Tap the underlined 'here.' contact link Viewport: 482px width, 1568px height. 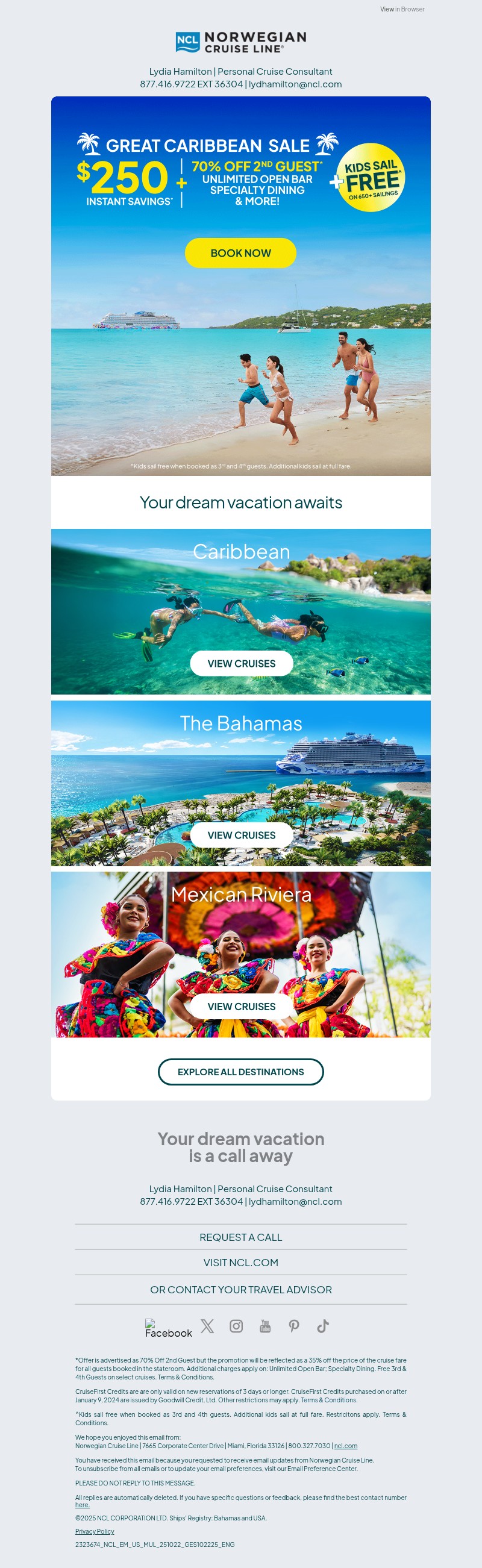82,1505
